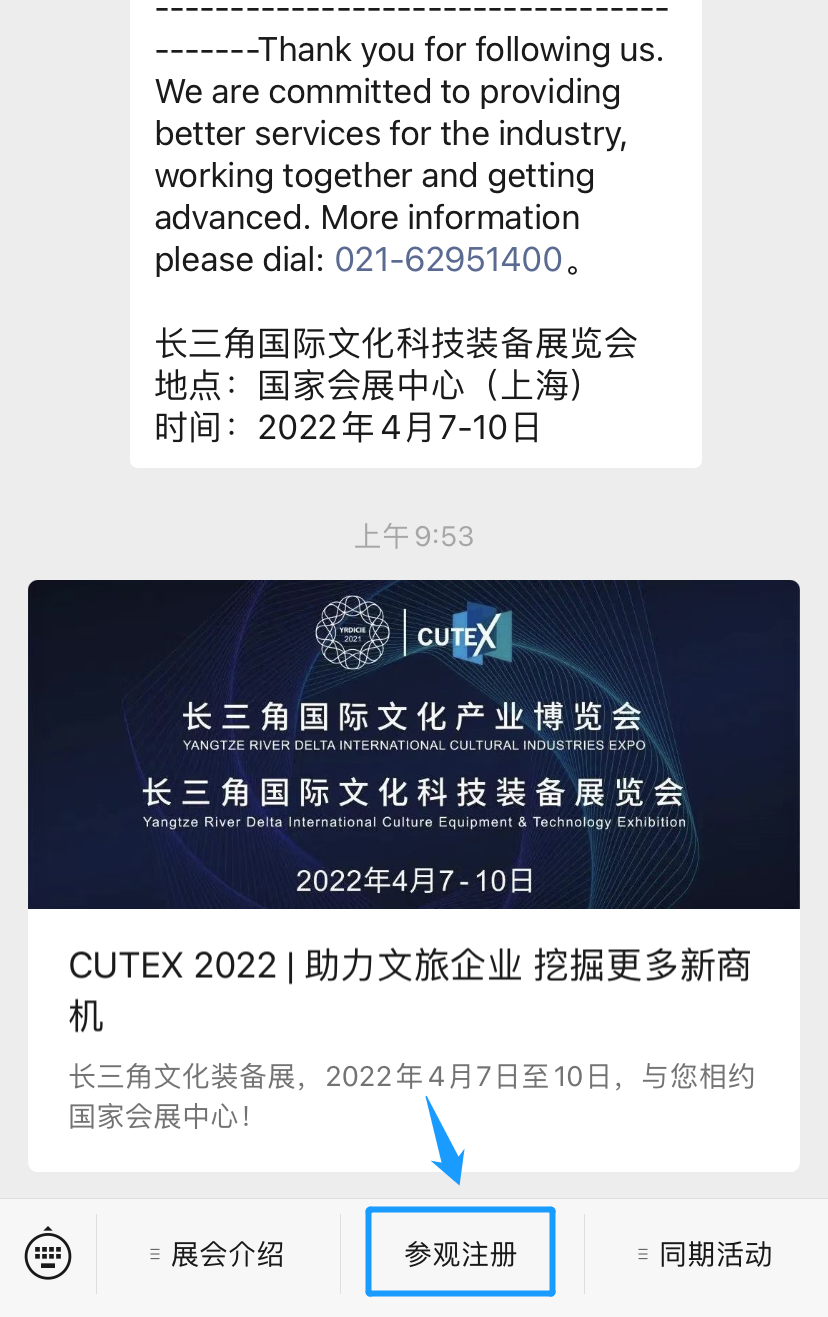Expand the 同期活动 menu

[x=706, y=1254]
